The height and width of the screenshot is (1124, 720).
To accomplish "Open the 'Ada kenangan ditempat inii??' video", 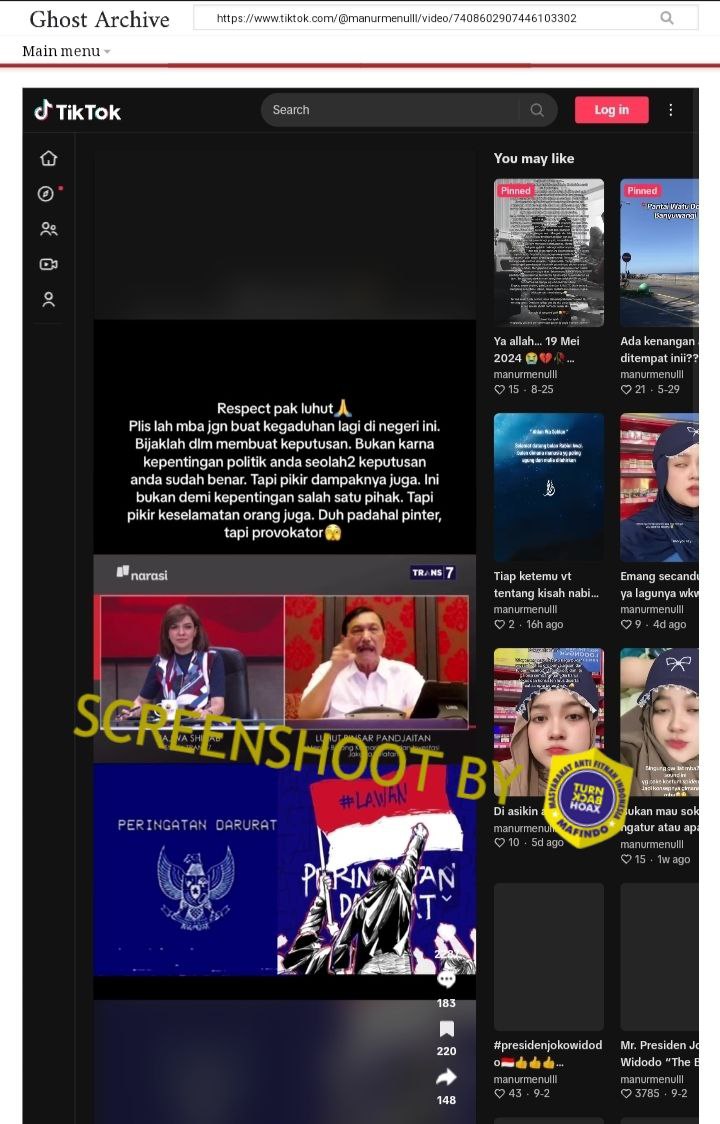I will tap(660, 253).
